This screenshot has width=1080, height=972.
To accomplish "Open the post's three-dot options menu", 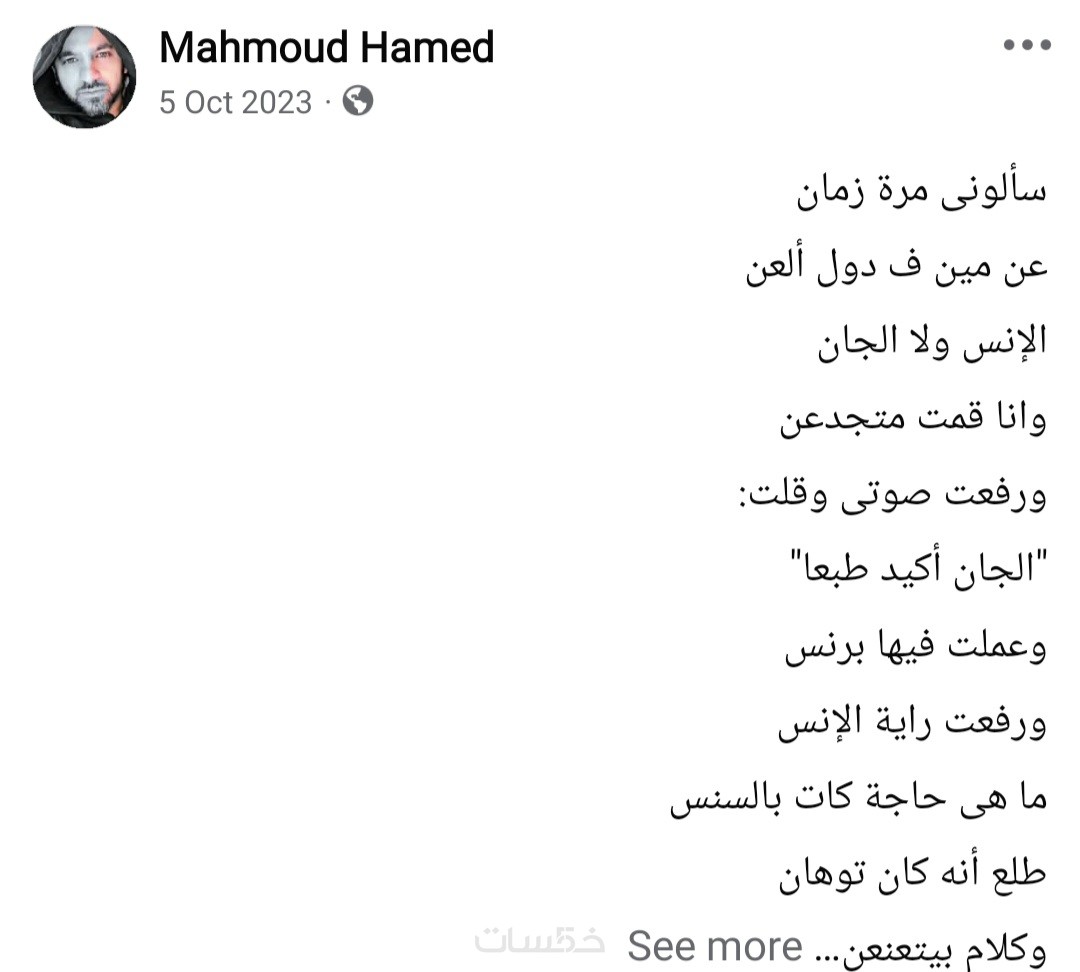I will click(1027, 46).
